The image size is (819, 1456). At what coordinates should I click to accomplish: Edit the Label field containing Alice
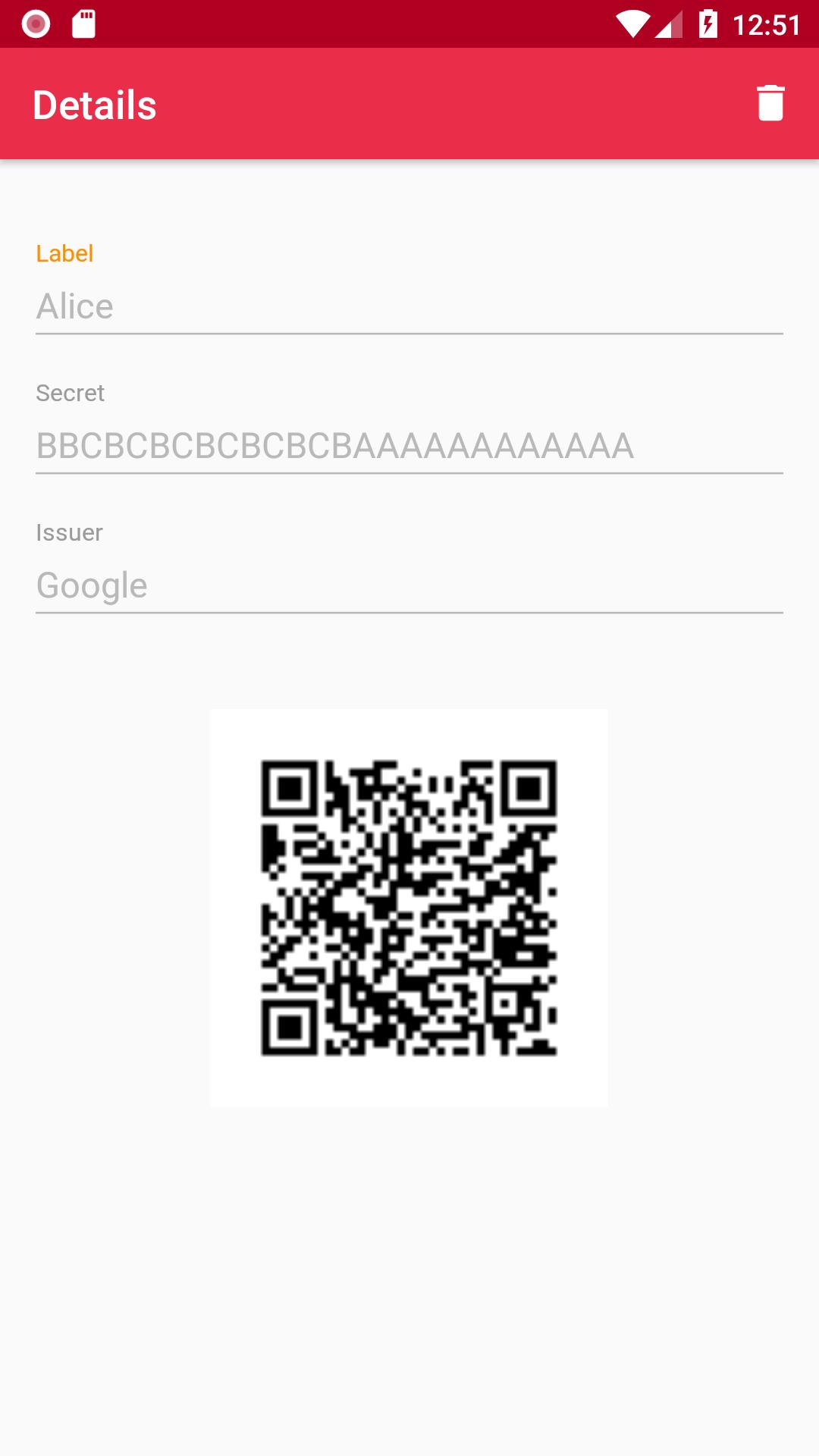tap(408, 306)
